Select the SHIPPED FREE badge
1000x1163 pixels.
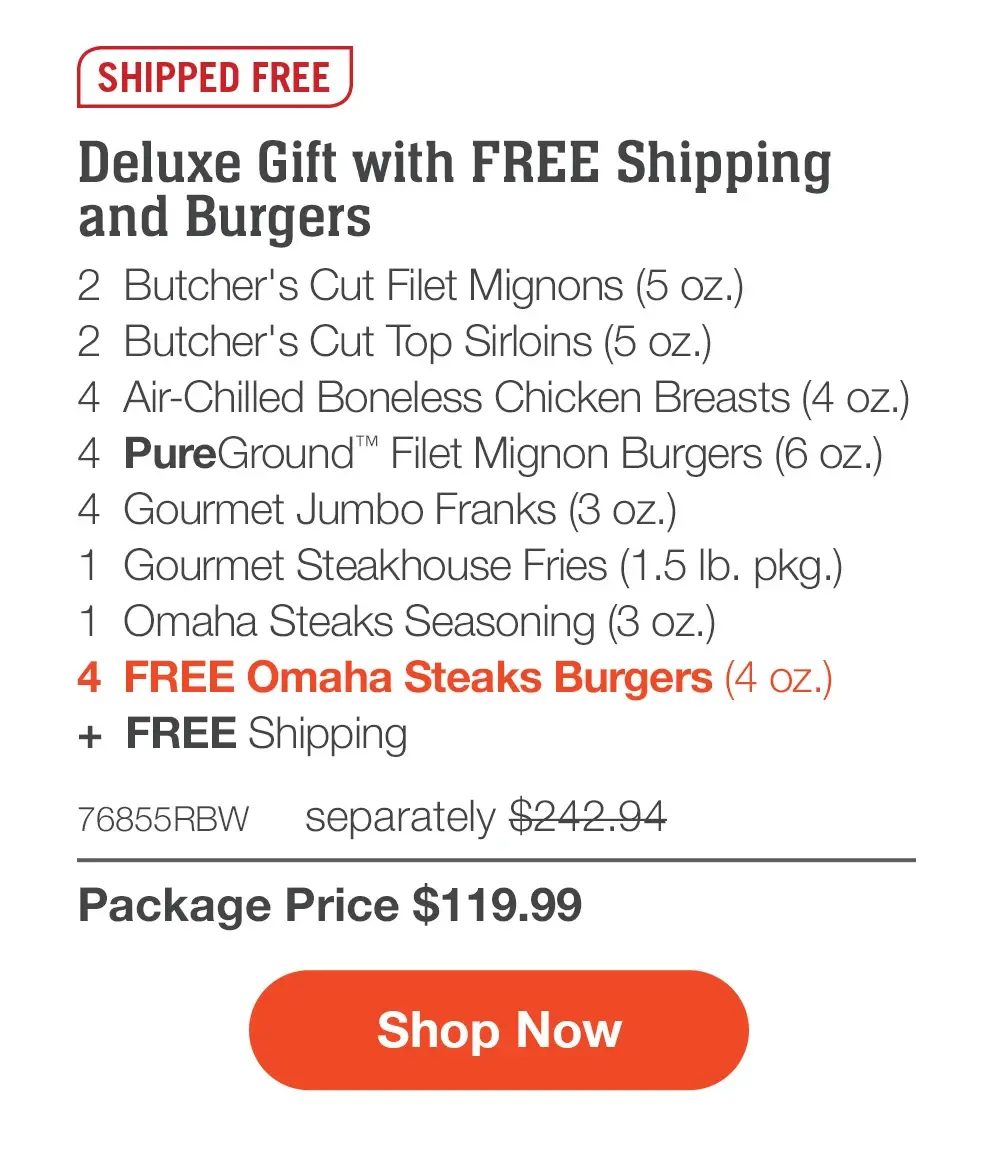[x=214, y=75]
